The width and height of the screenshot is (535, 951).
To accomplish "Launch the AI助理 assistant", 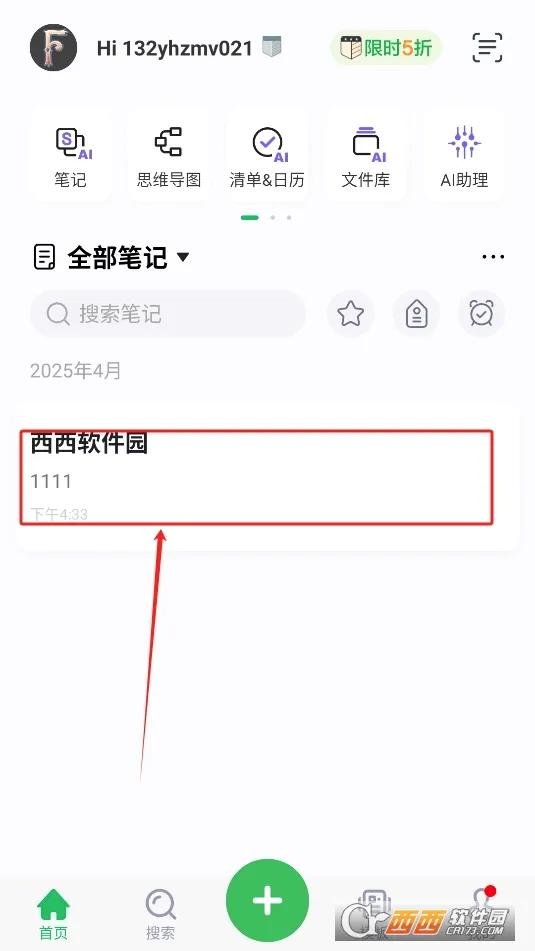I will coord(464,156).
